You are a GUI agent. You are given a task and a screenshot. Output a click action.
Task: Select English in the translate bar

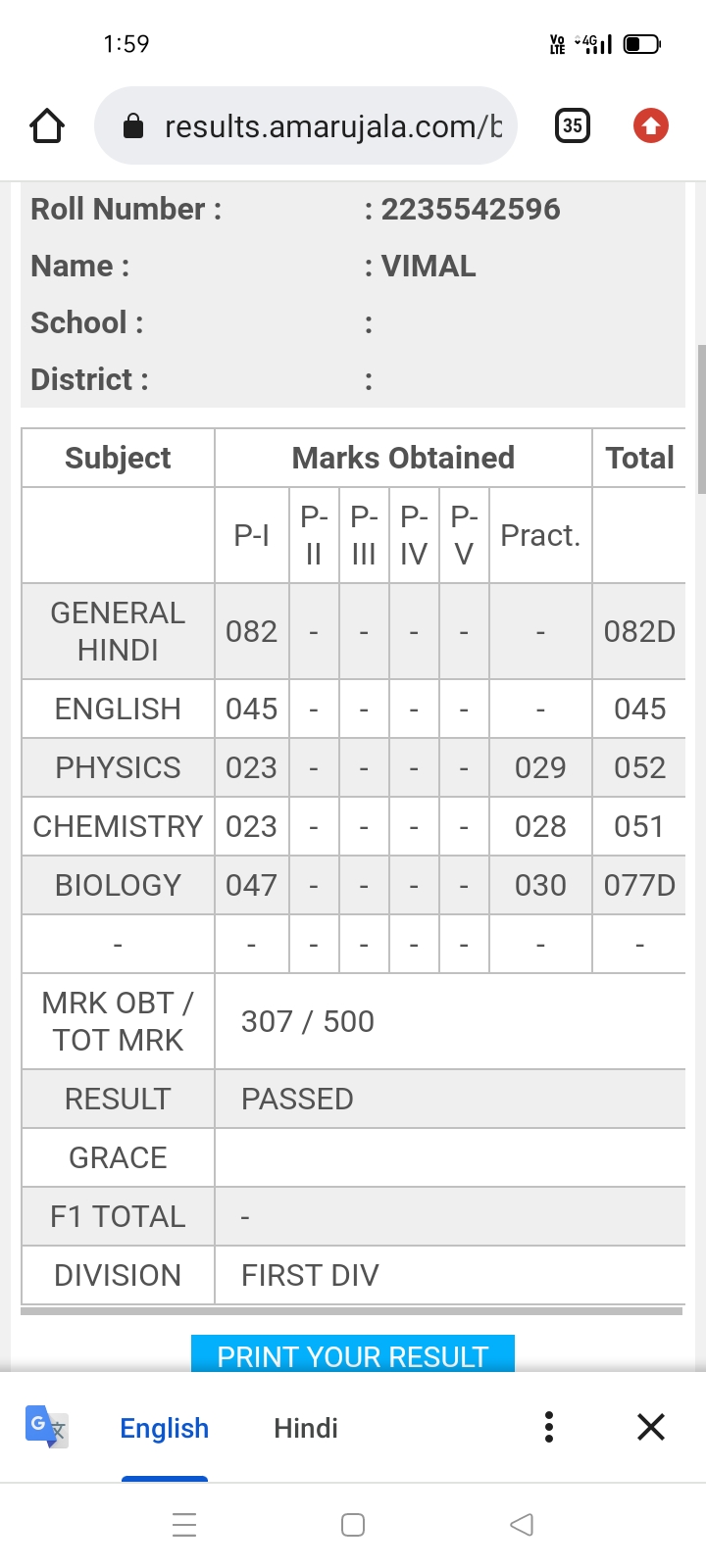pyautogui.click(x=165, y=1428)
